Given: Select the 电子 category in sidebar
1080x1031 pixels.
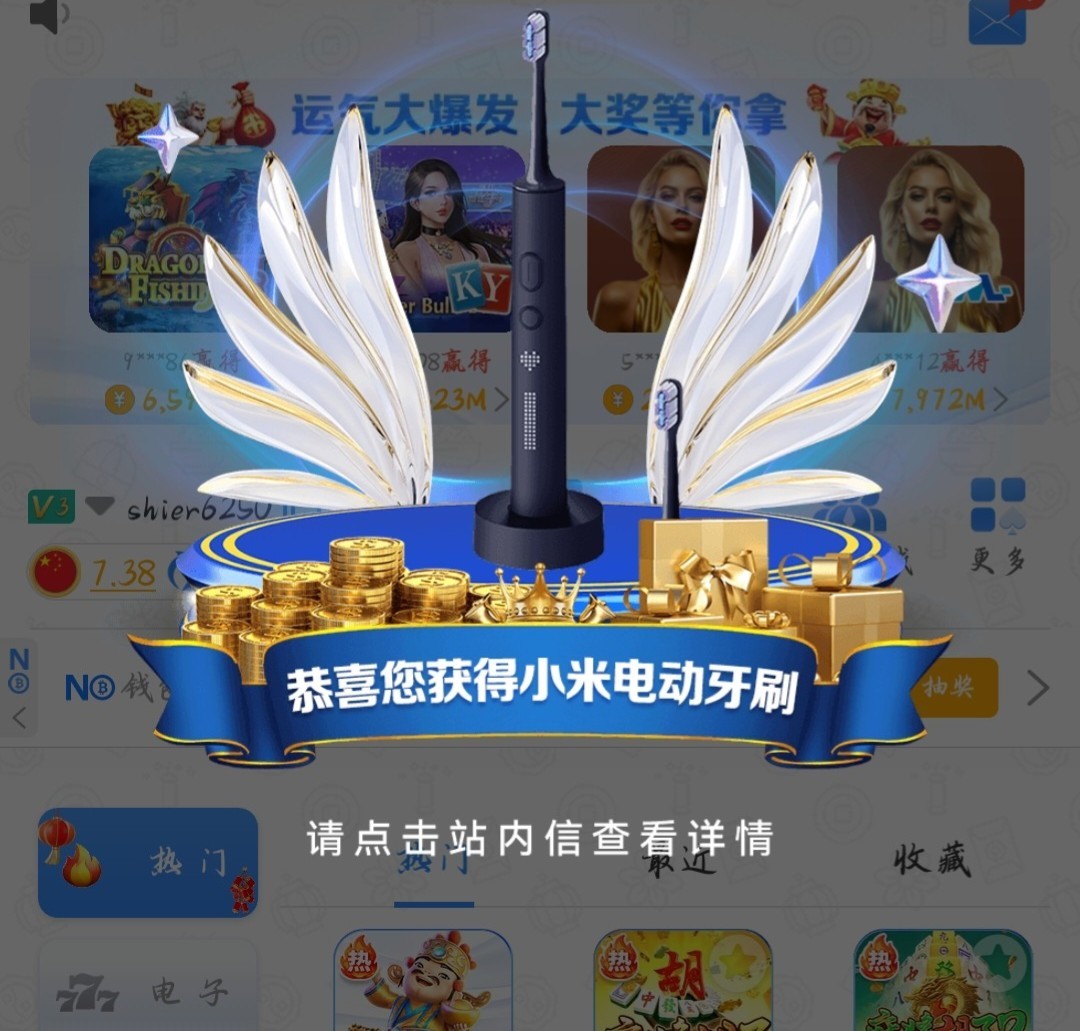Looking at the screenshot, I should pos(148,990).
